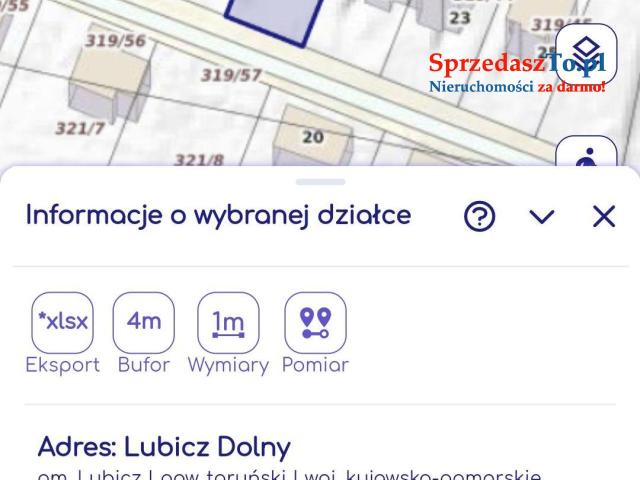Start a measurement with Pomiar

315,322
